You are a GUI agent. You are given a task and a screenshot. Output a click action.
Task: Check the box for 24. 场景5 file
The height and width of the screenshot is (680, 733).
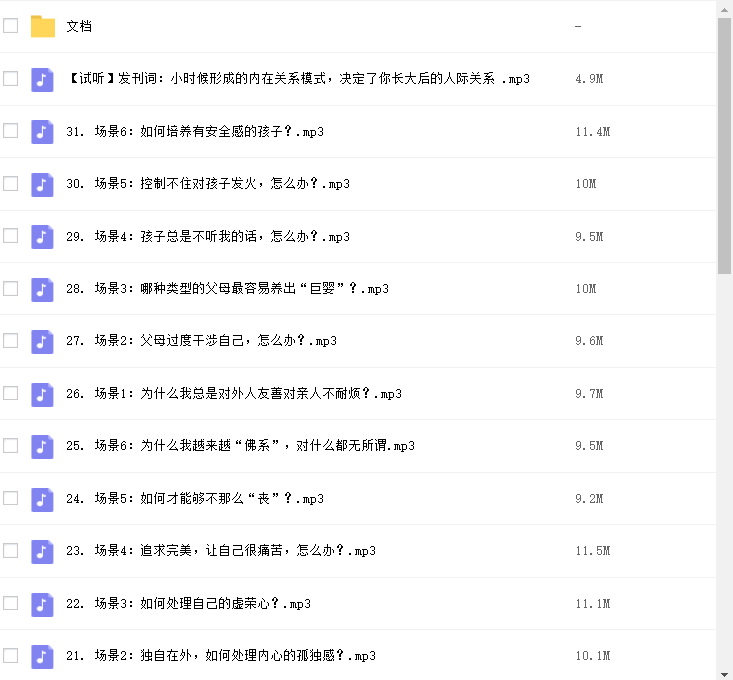(11, 498)
